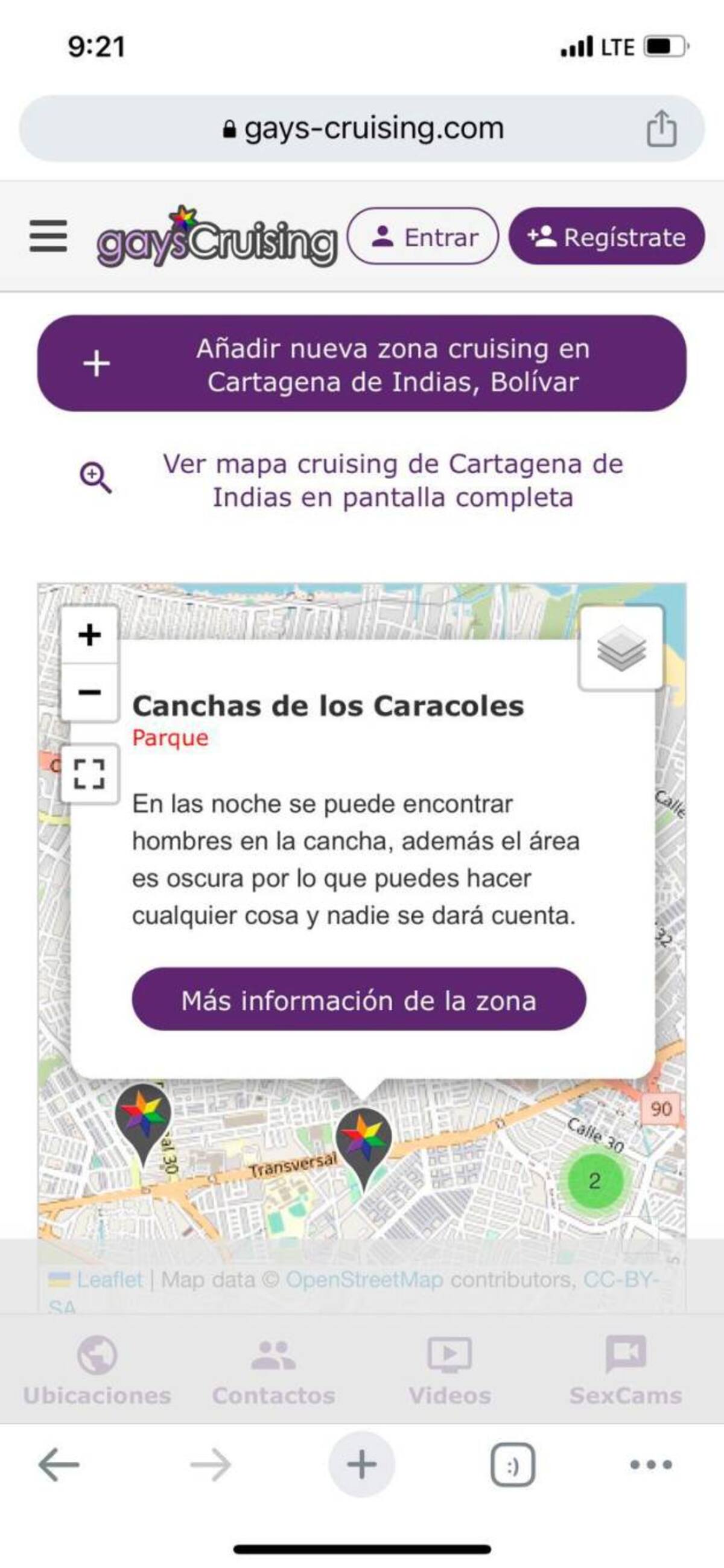Open the browser overflow menu
Viewport: 724px width, 1568px height.
click(x=651, y=1465)
